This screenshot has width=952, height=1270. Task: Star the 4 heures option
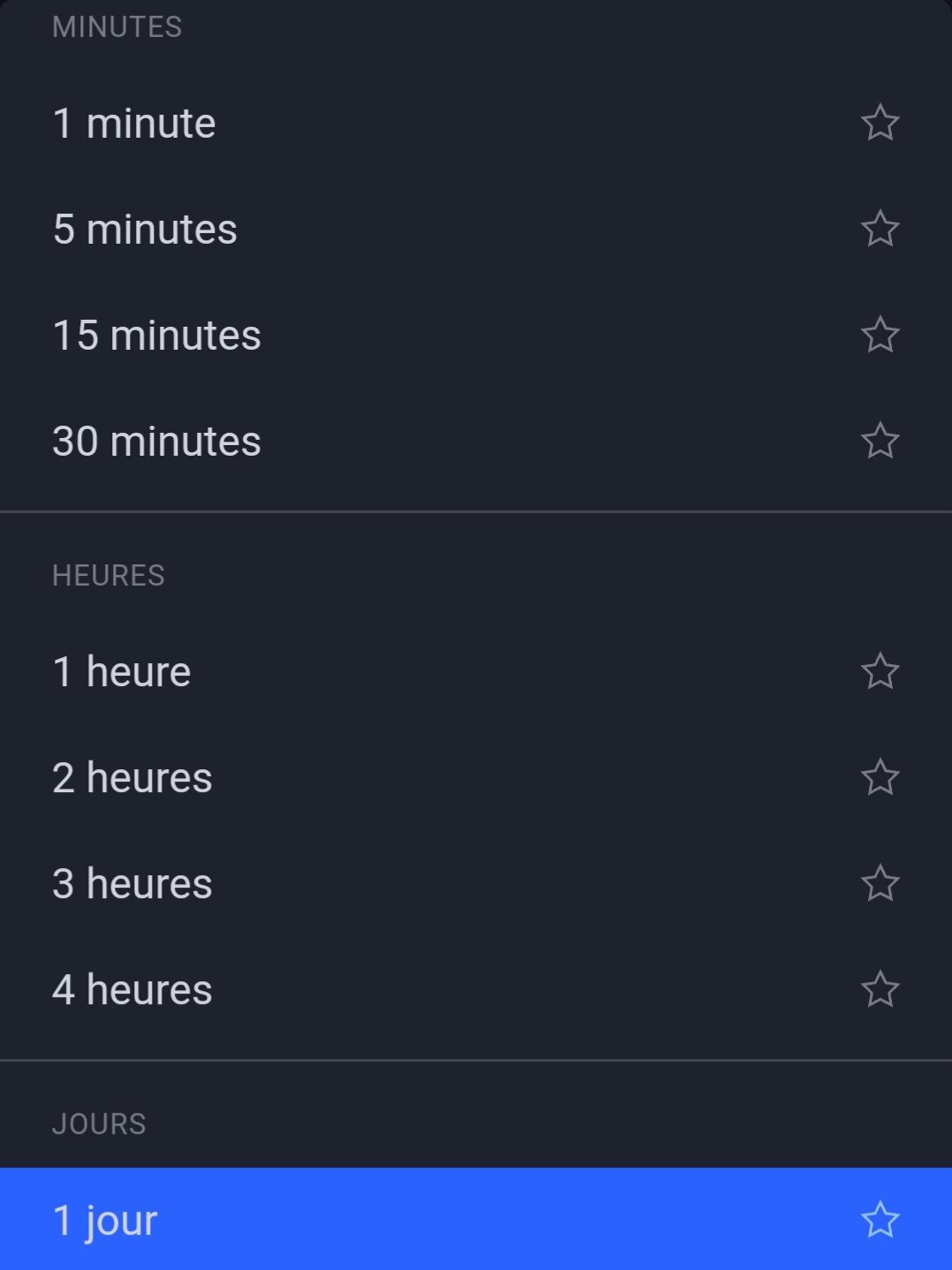[x=880, y=990]
